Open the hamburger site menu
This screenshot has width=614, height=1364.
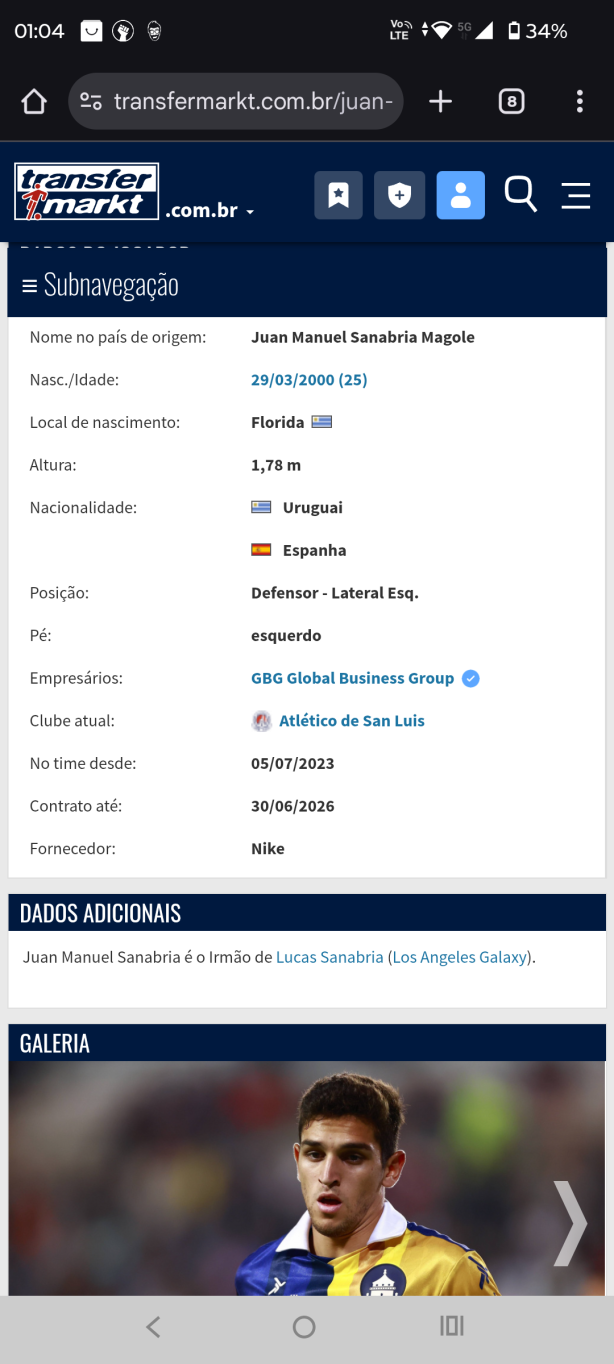[x=576, y=195]
